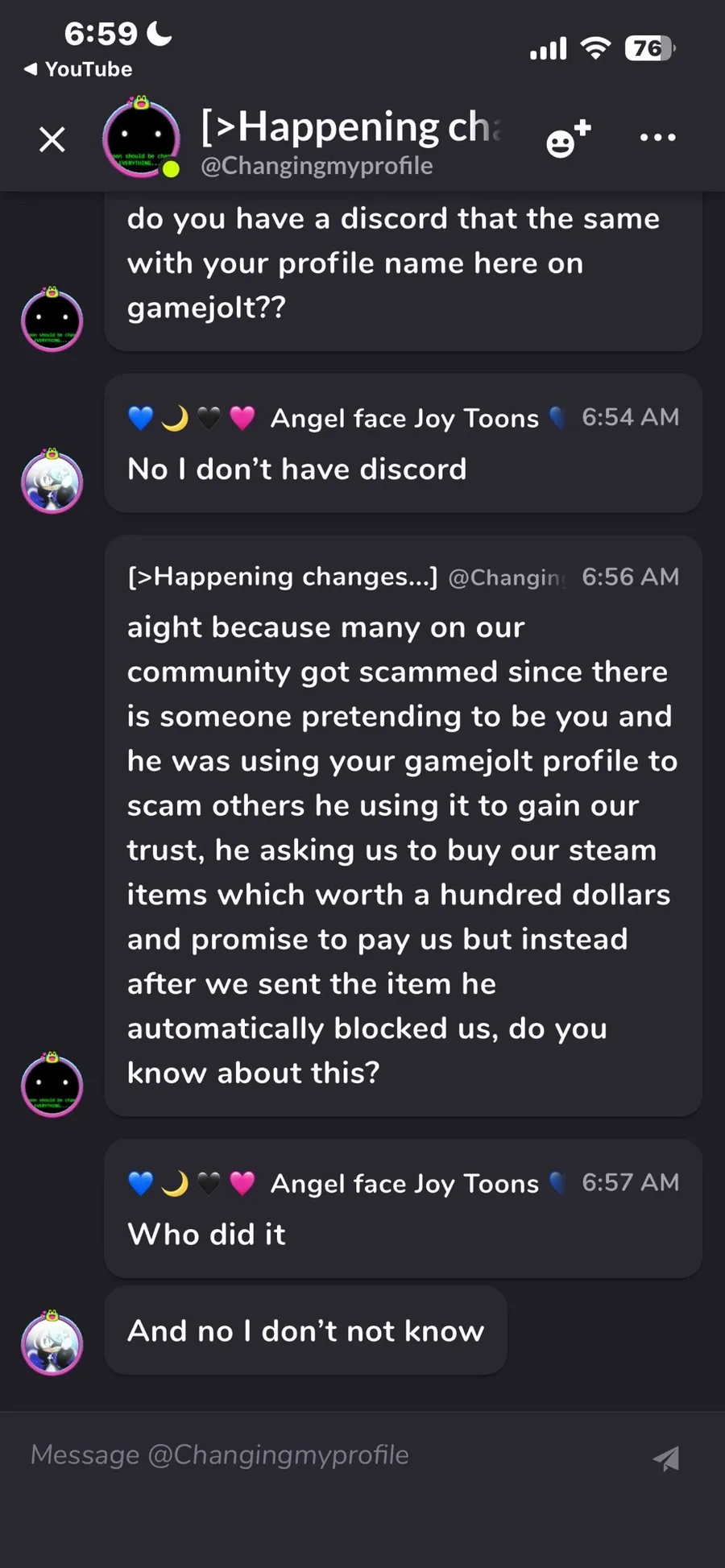The image size is (725, 1568).
Task: Open the avatar beside the 'know about this?' message
Action: tap(52, 1086)
